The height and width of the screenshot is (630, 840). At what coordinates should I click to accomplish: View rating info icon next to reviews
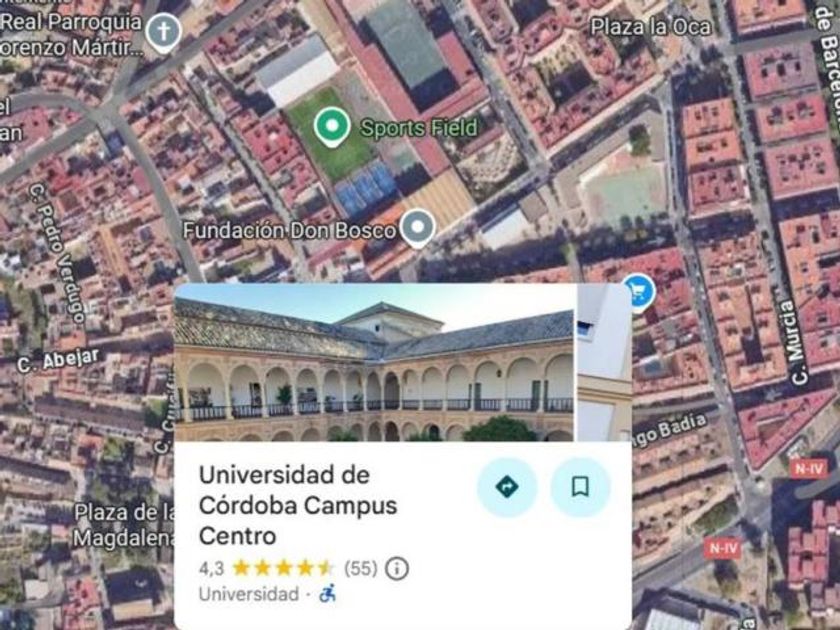pyautogui.click(x=397, y=569)
